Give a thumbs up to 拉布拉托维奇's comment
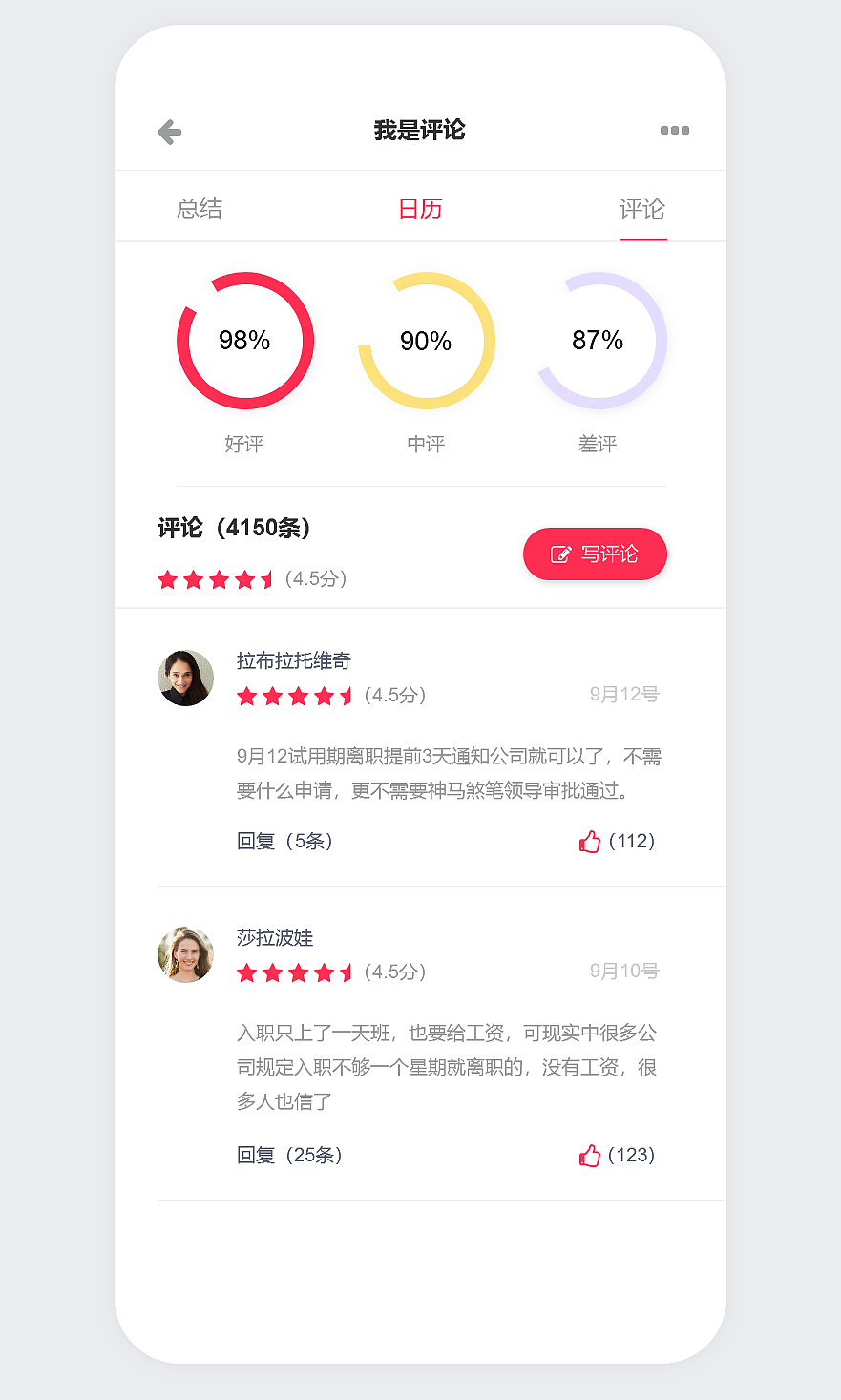Image resolution: width=841 pixels, height=1400 pixels. (x=590, y=841)
